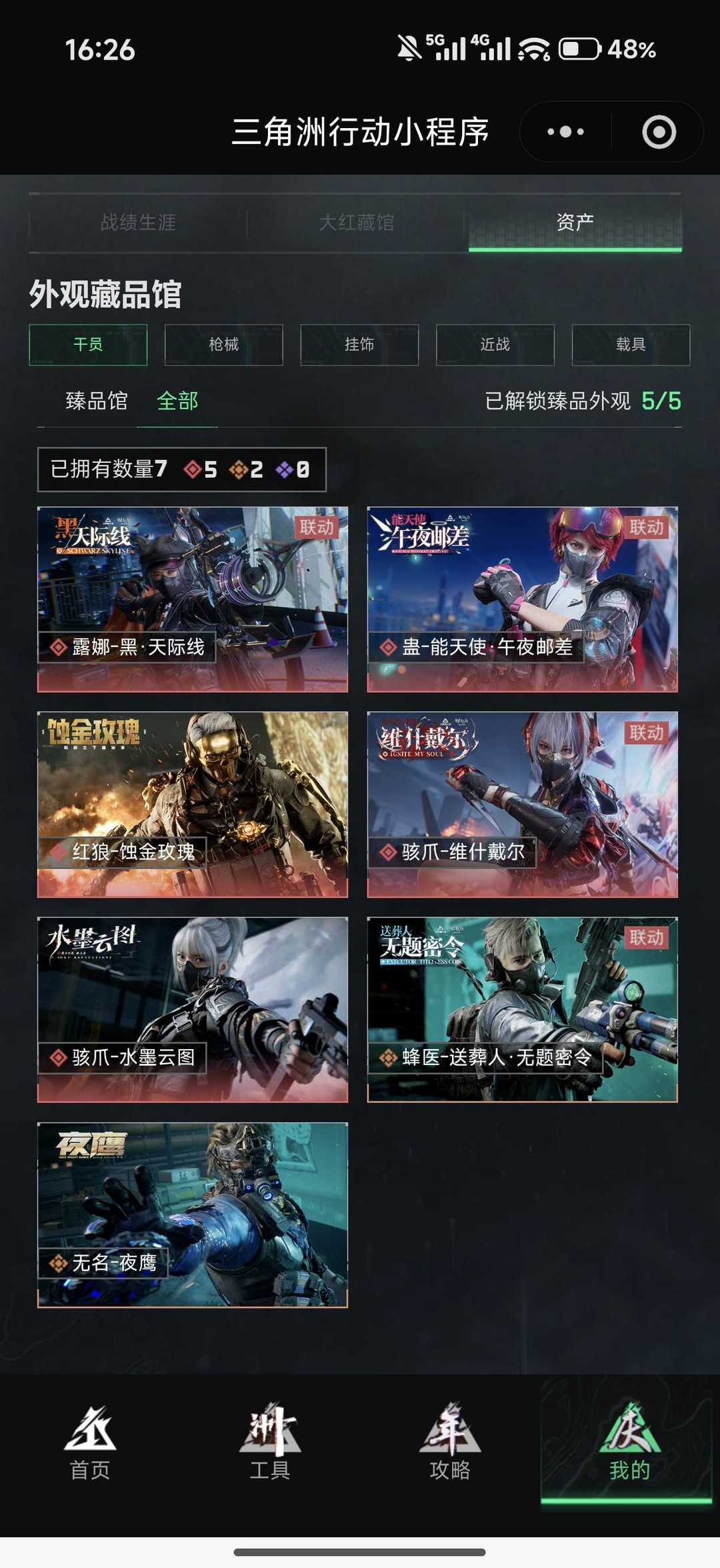The width and height of the screenshot is (720, 1568).
Task: Select the 载具 category chip
Action: [x=631, y=345]
